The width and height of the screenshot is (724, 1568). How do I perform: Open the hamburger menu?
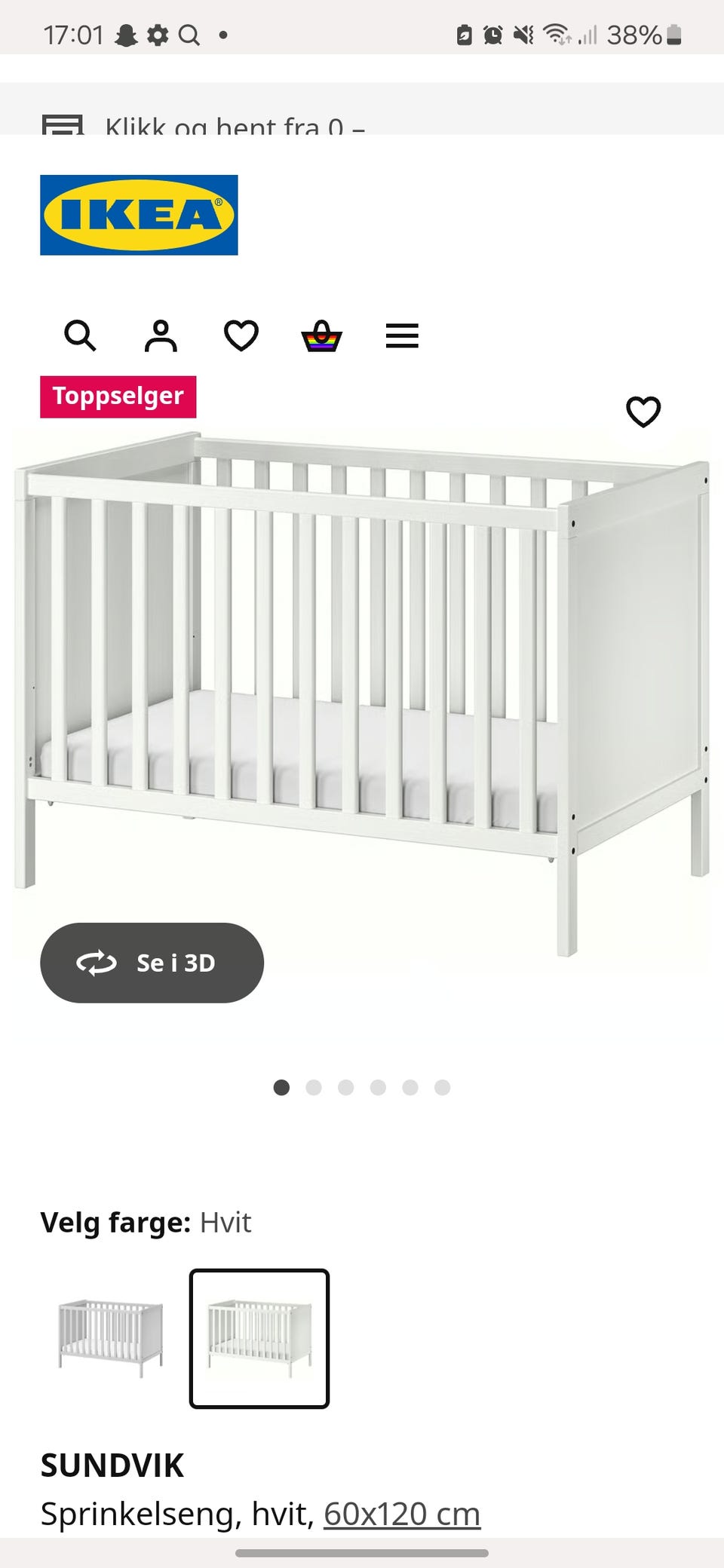(x=402, y=335)
